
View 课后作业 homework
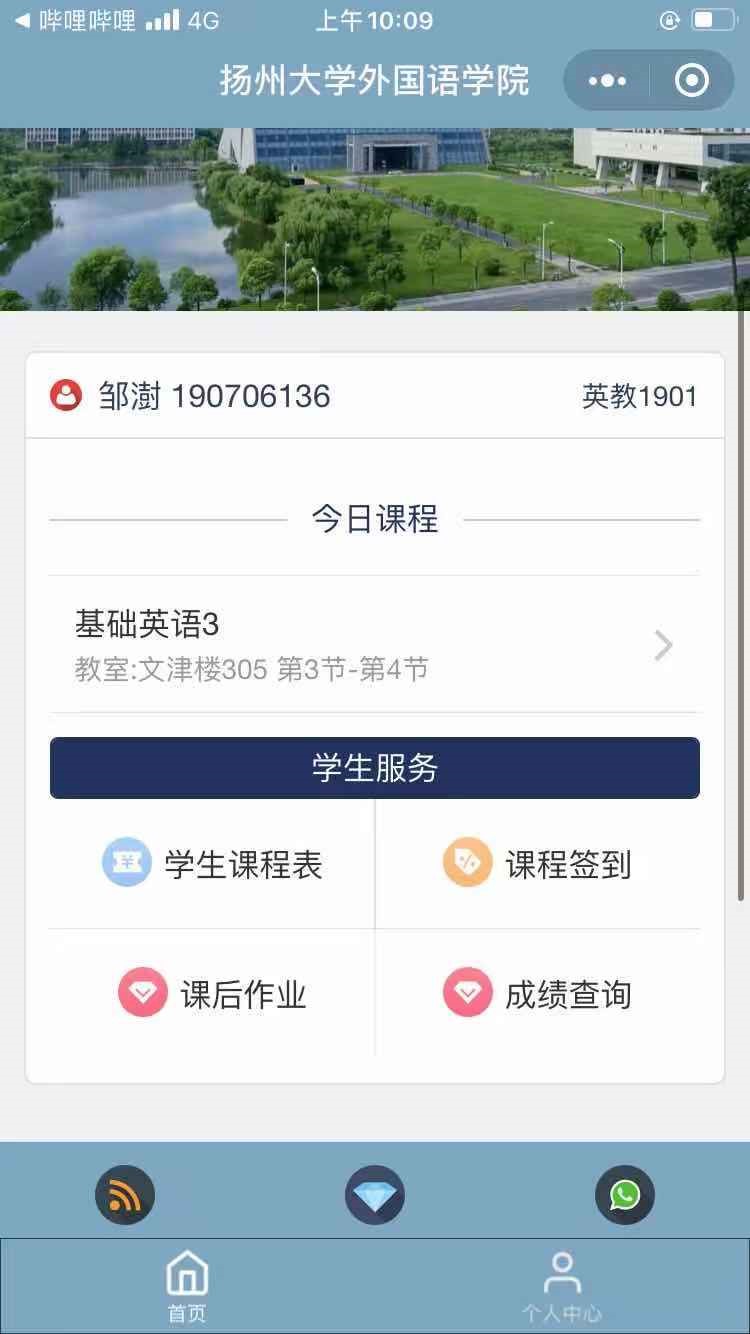click(x=213, y=994)
